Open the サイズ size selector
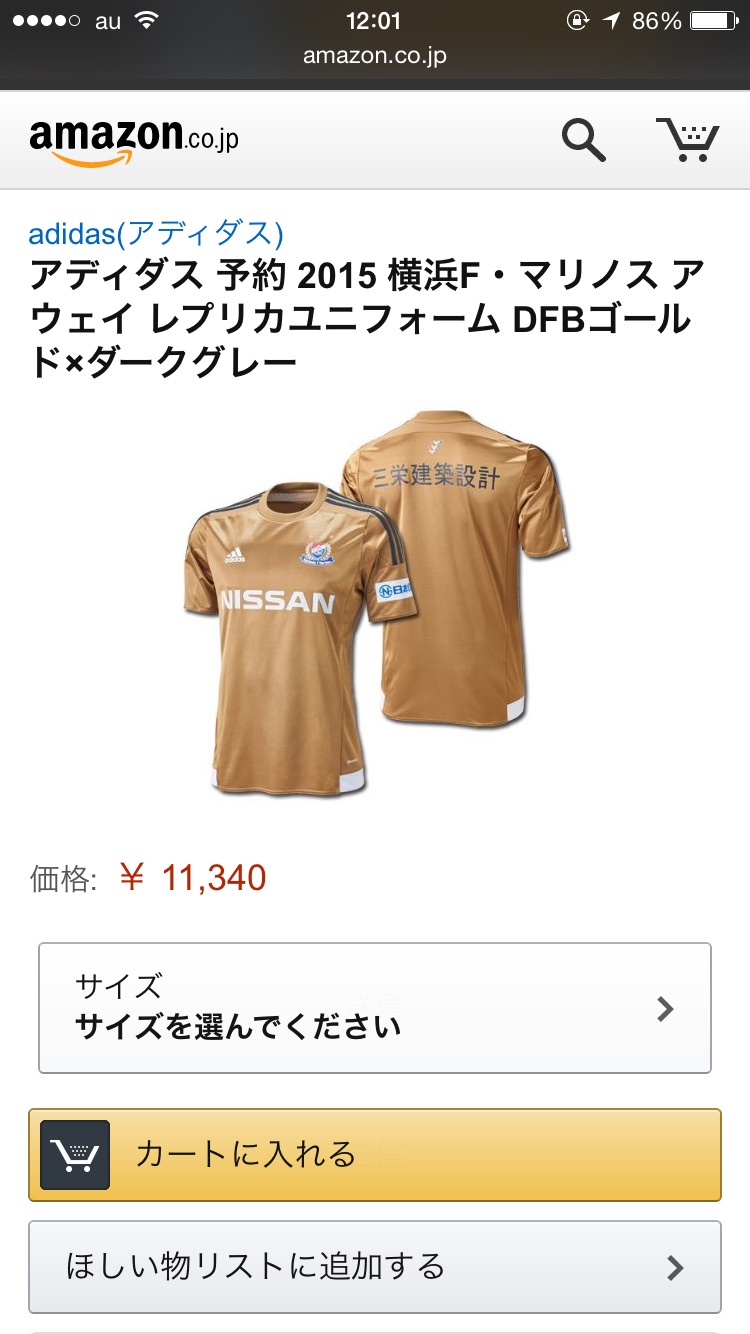Image resolution: width=750 pixels, height=1334 pixels. [375, 1008]
